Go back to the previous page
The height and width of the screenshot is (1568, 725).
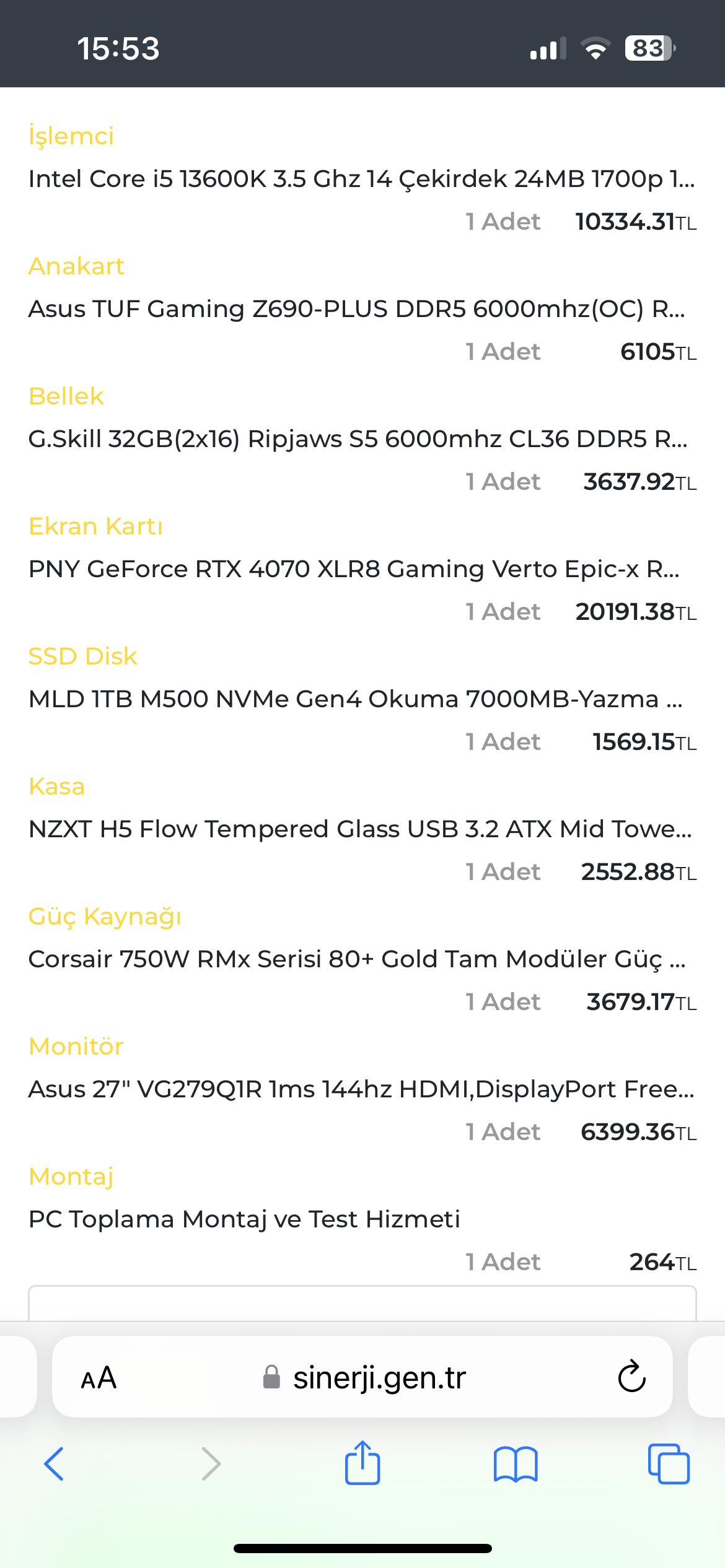point(54,1464)
